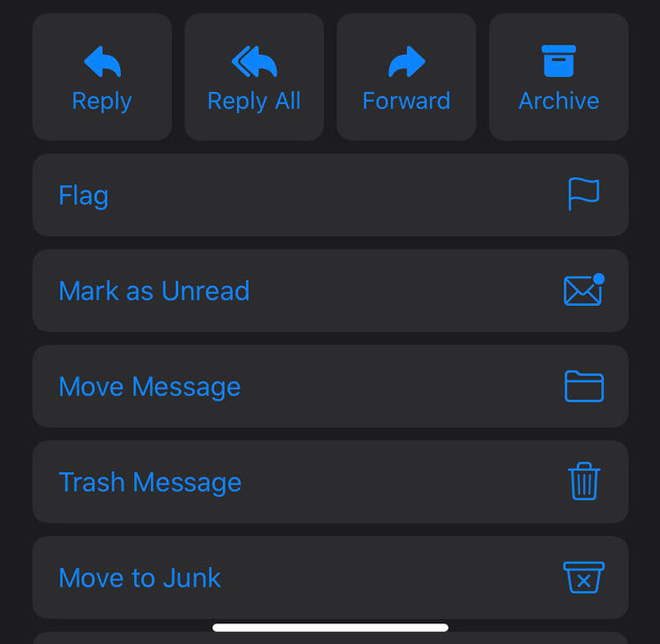Mark as Unread

click(330, 291)
